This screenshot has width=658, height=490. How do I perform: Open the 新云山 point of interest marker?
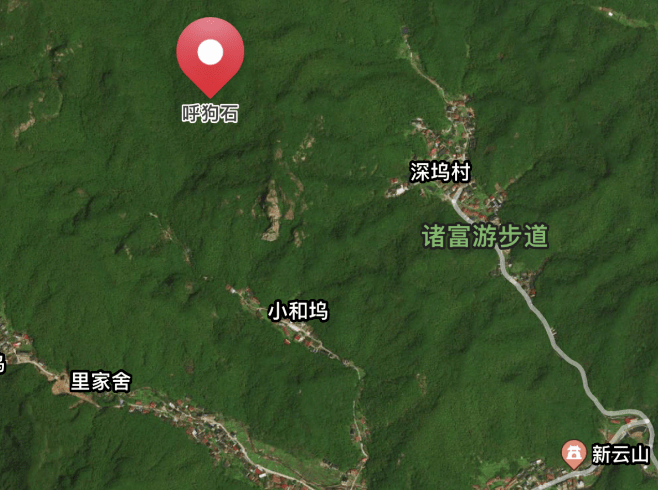tap(574, 454)
